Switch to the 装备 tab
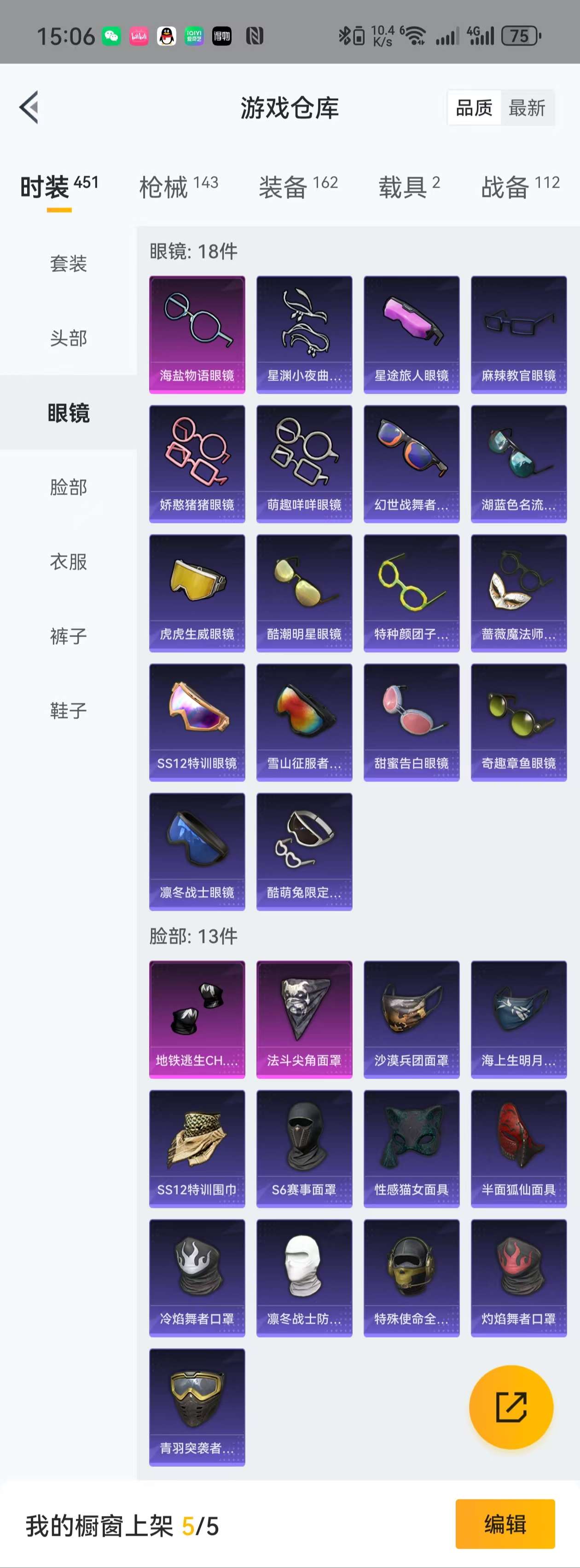The height and width of the screenshot is (1568, 580). tap(298, 186)
